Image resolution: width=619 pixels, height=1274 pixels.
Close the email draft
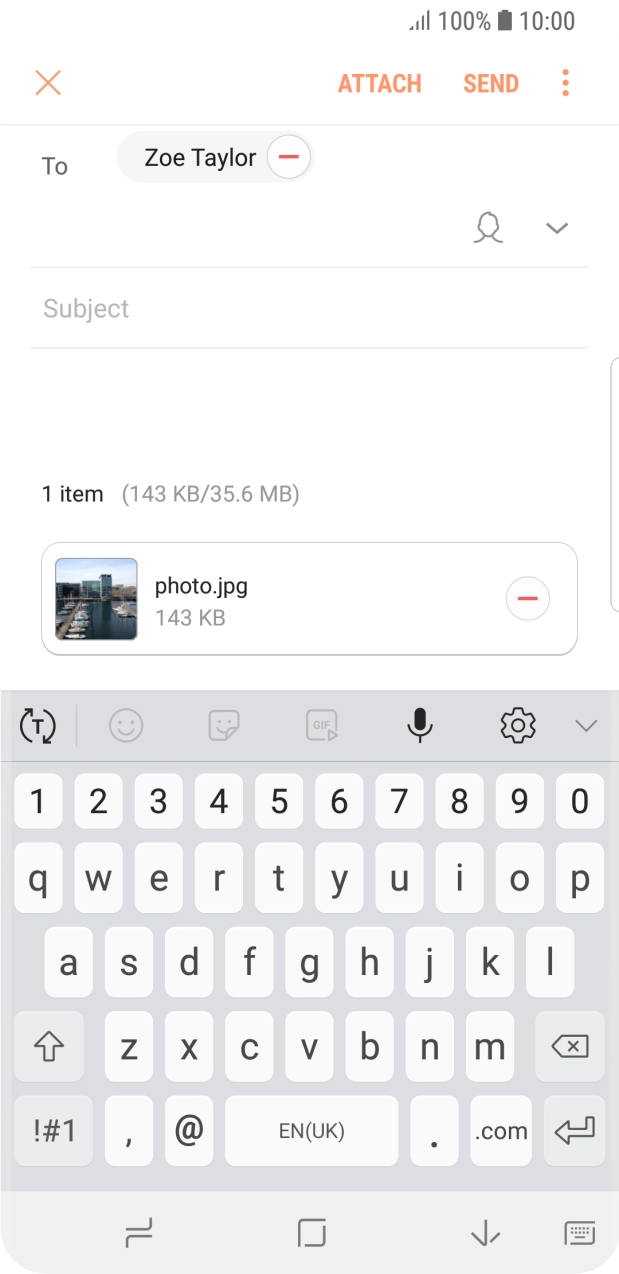[x=48, y=83]
